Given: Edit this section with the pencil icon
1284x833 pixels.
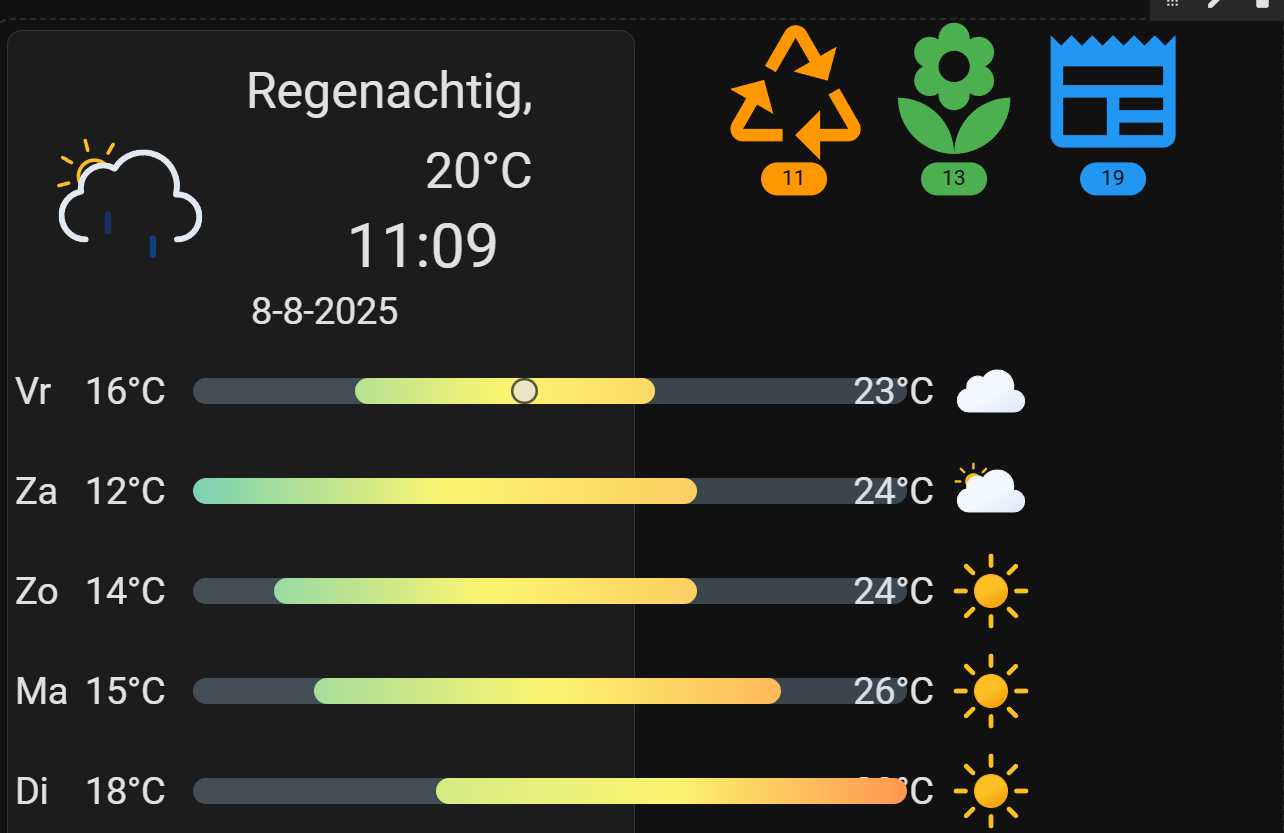Looking at the screenshot, I should coord(1216,4).
